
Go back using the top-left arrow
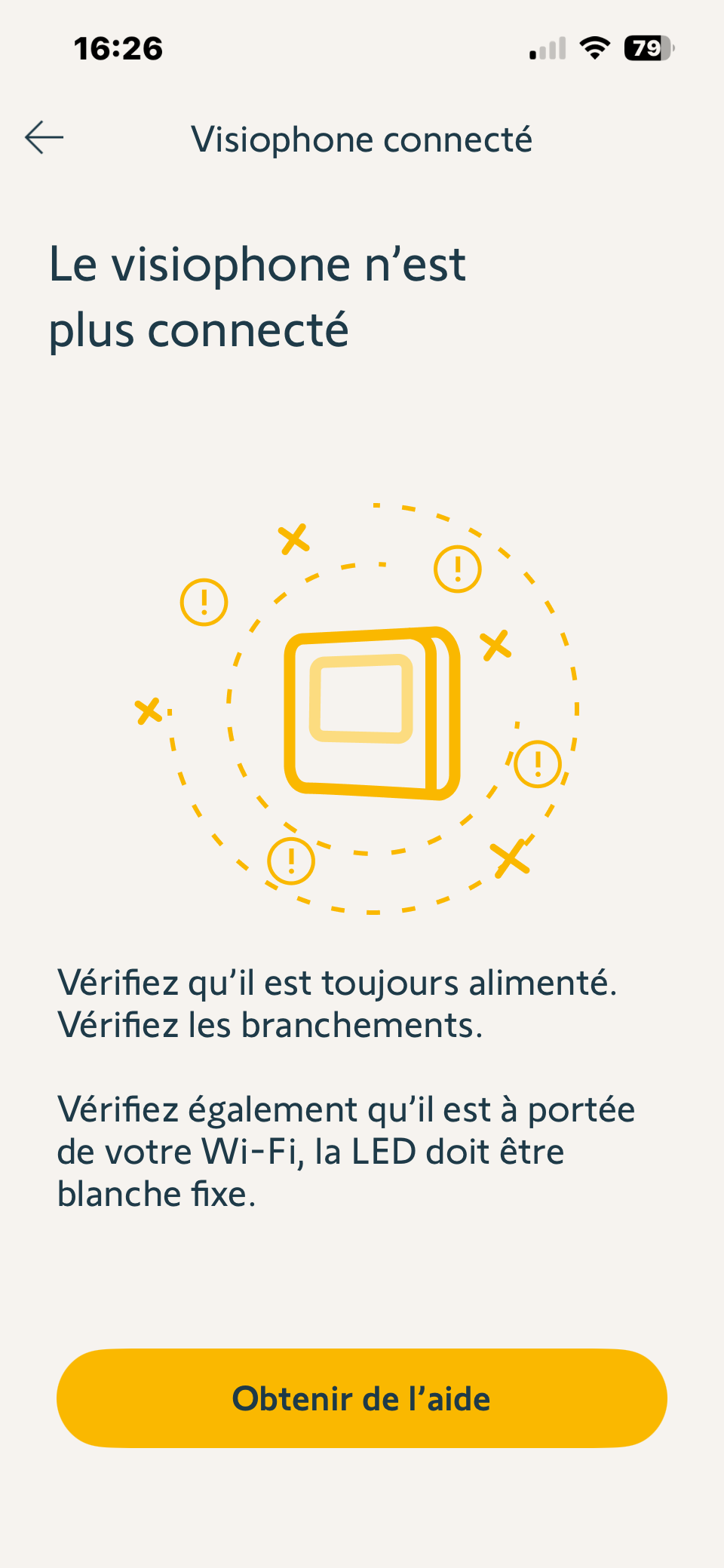click(44, 138)
